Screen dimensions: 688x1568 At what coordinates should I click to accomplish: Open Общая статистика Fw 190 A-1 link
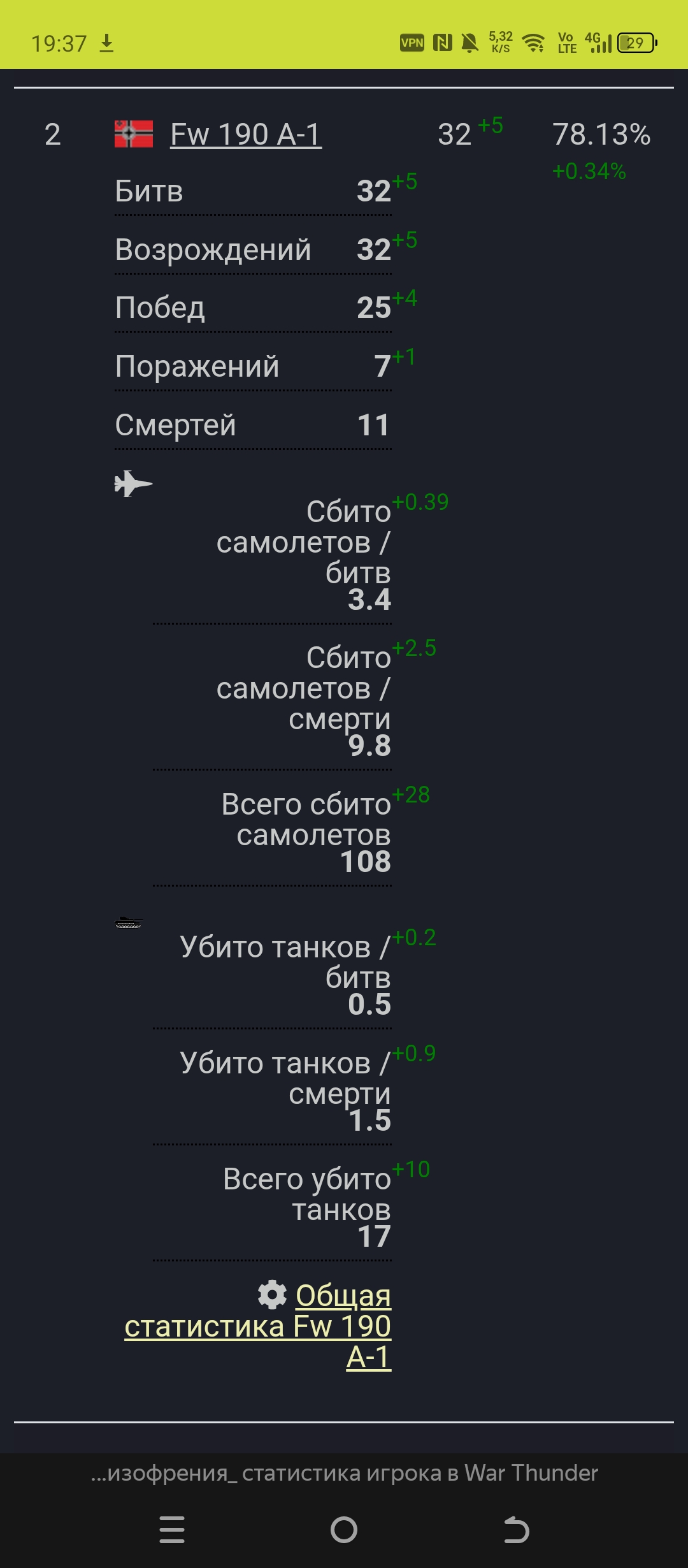coord(258,1326)
